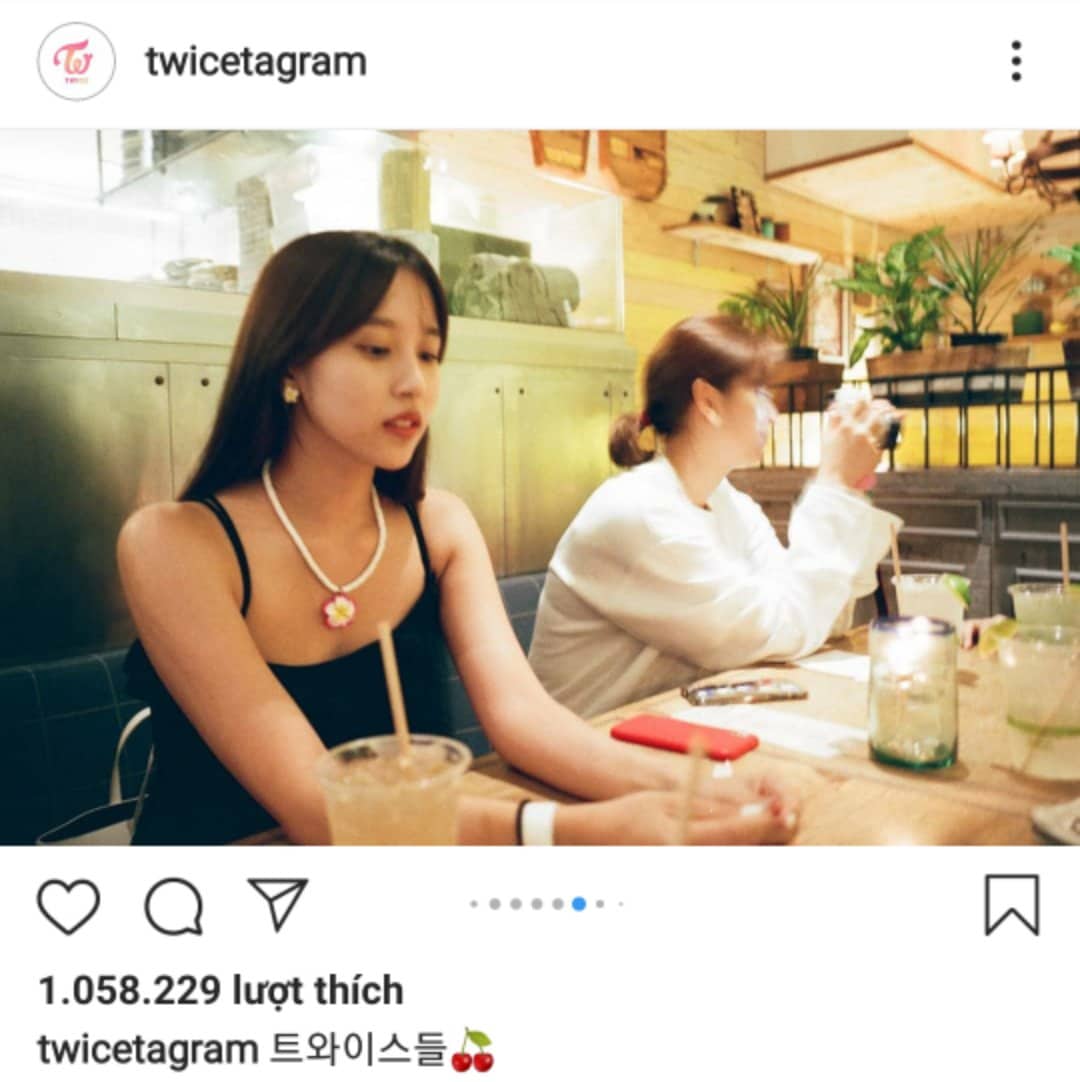Save the post with the bookmark icon

[1012, 905]
